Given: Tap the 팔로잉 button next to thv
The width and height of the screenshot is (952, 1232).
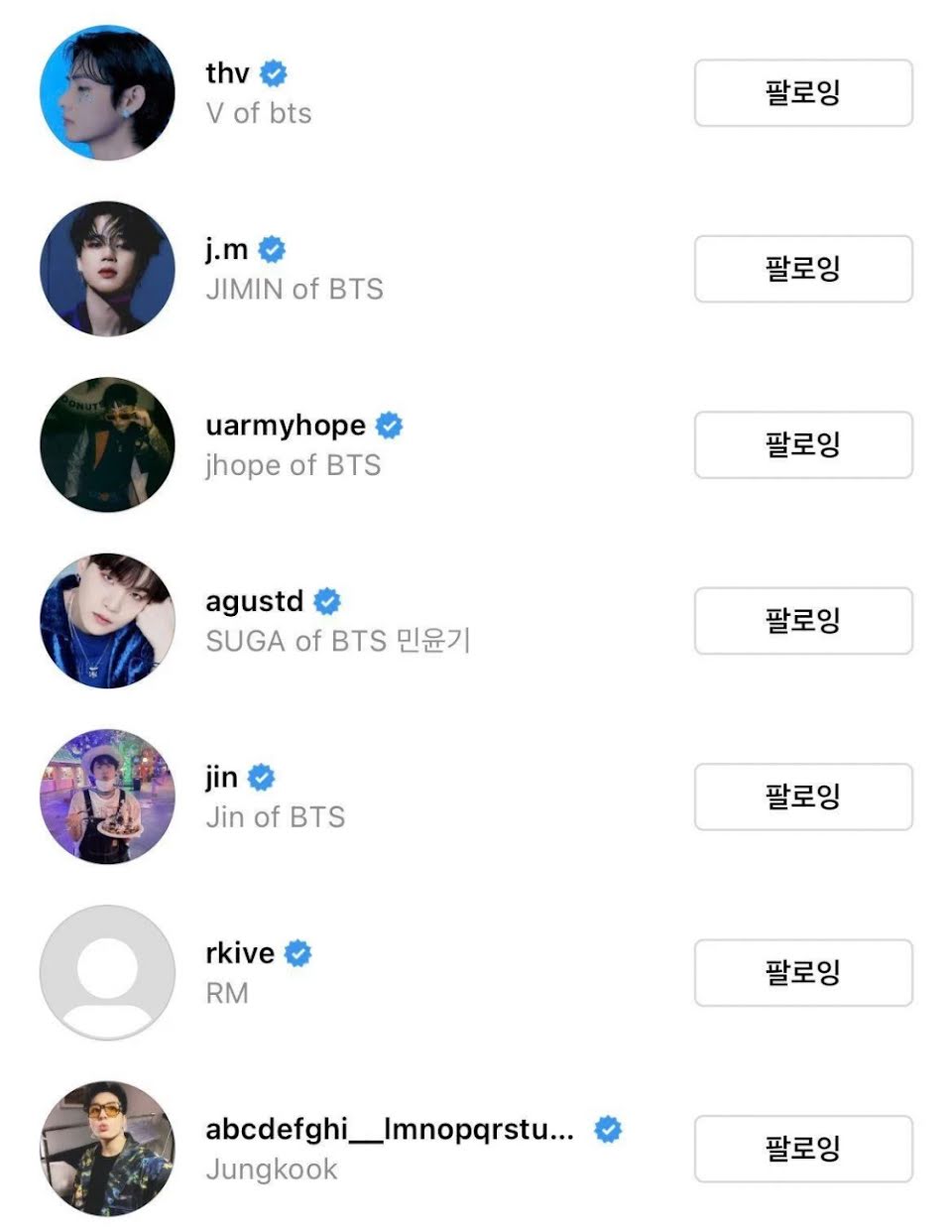Looking at the screenshot, I should click(x=802, y=93).
